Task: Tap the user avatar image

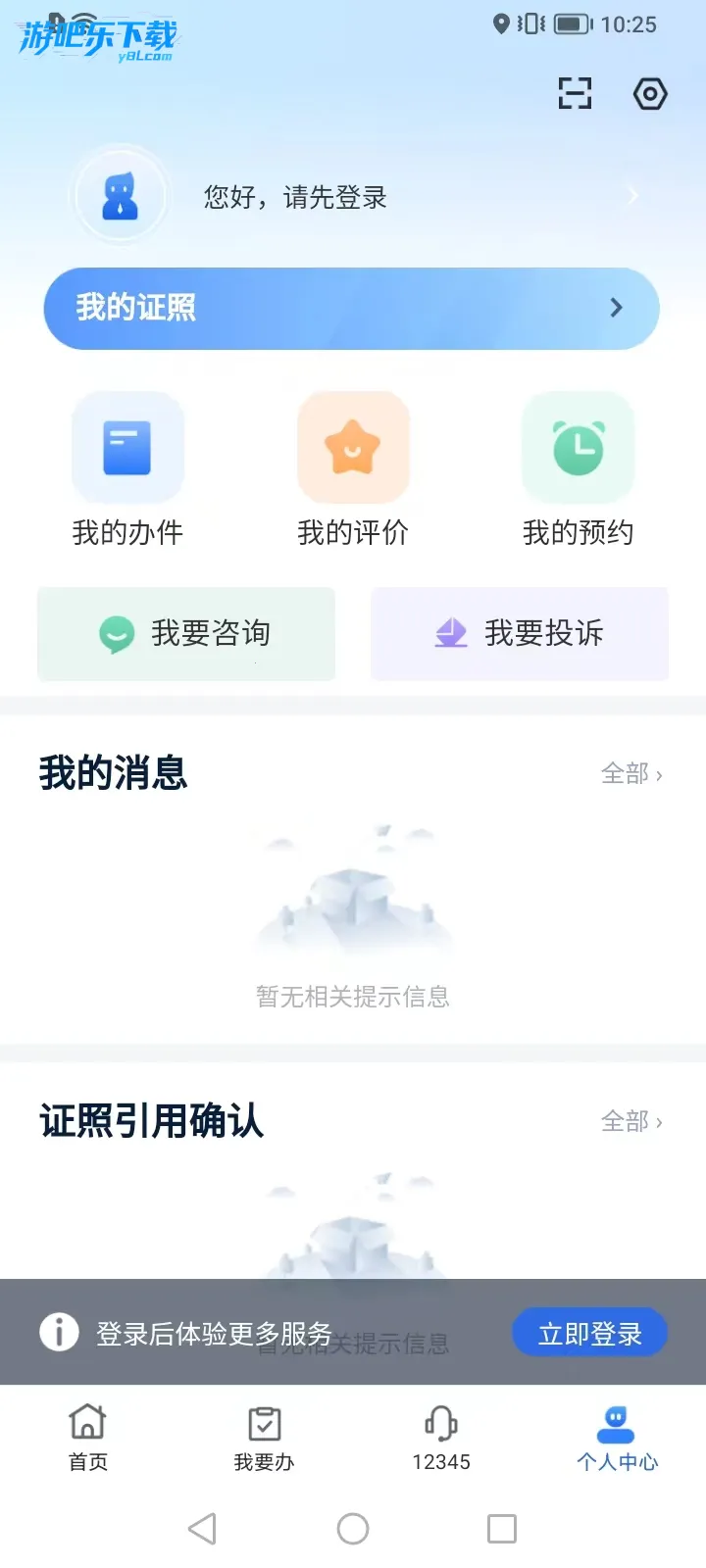Action: [120, 196]
